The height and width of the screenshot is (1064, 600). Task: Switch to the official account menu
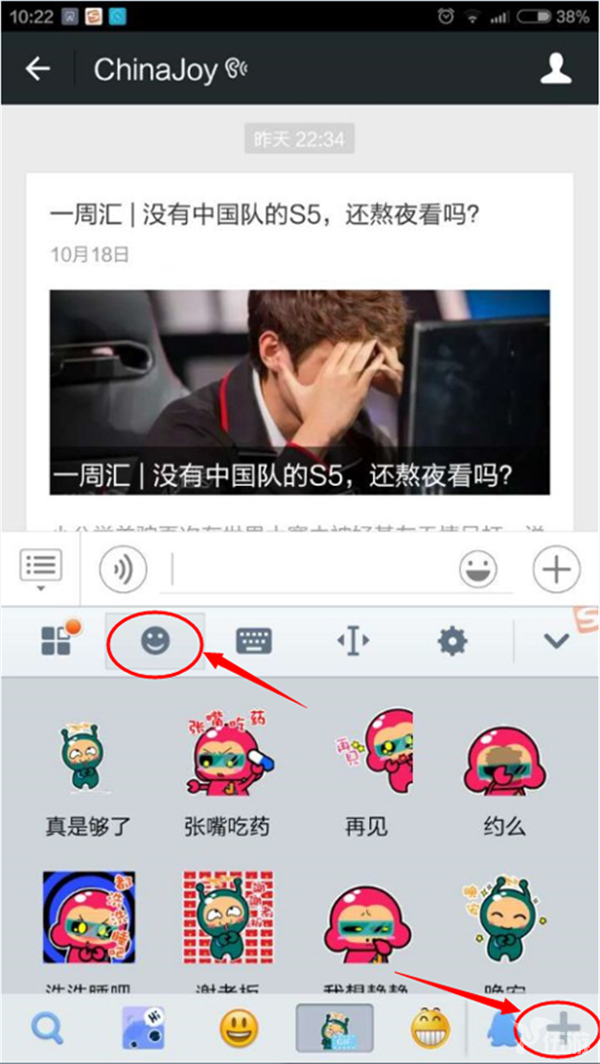pos(41,567)
